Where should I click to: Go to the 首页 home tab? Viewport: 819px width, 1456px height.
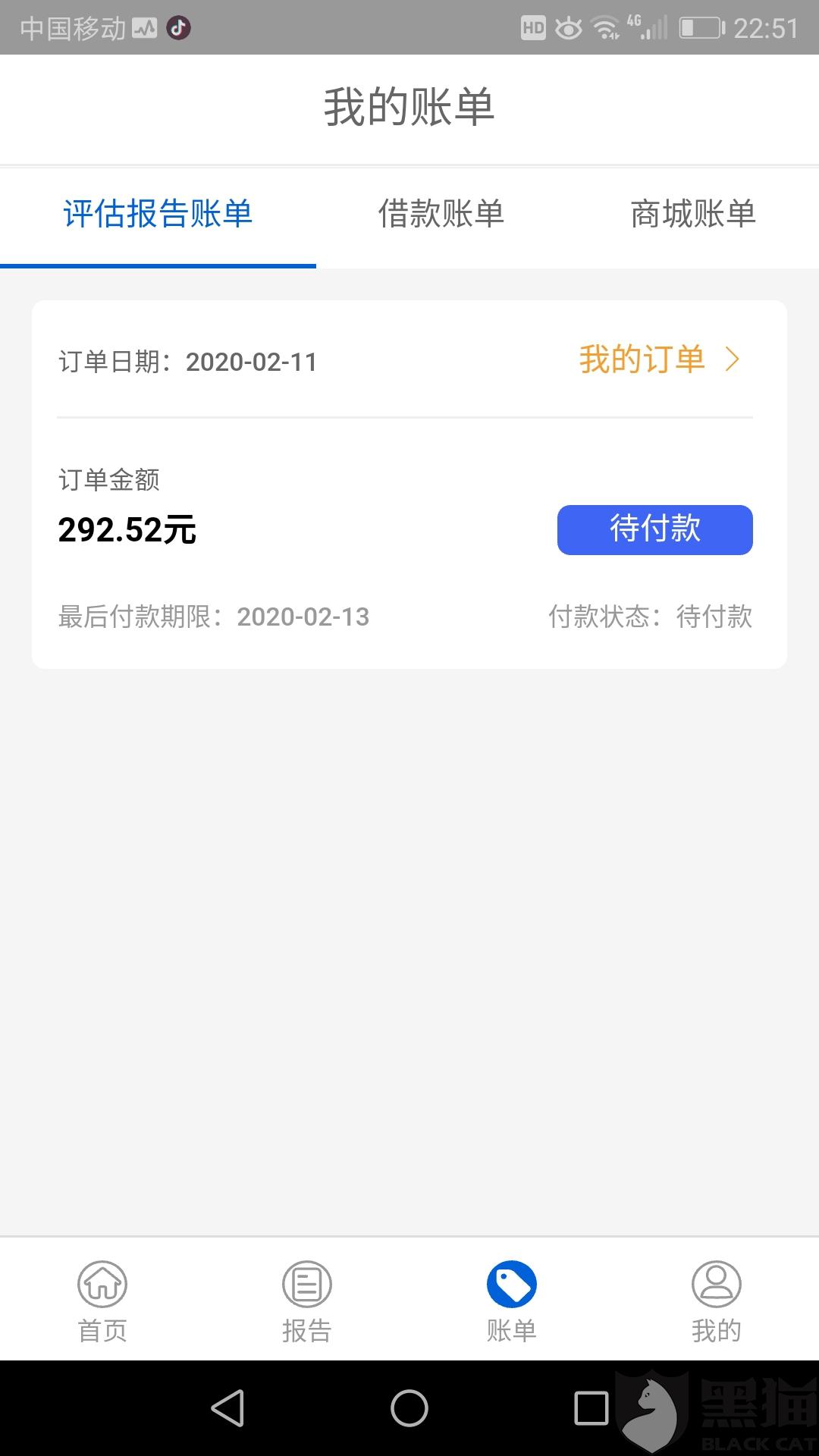[x=102, y=1301]
